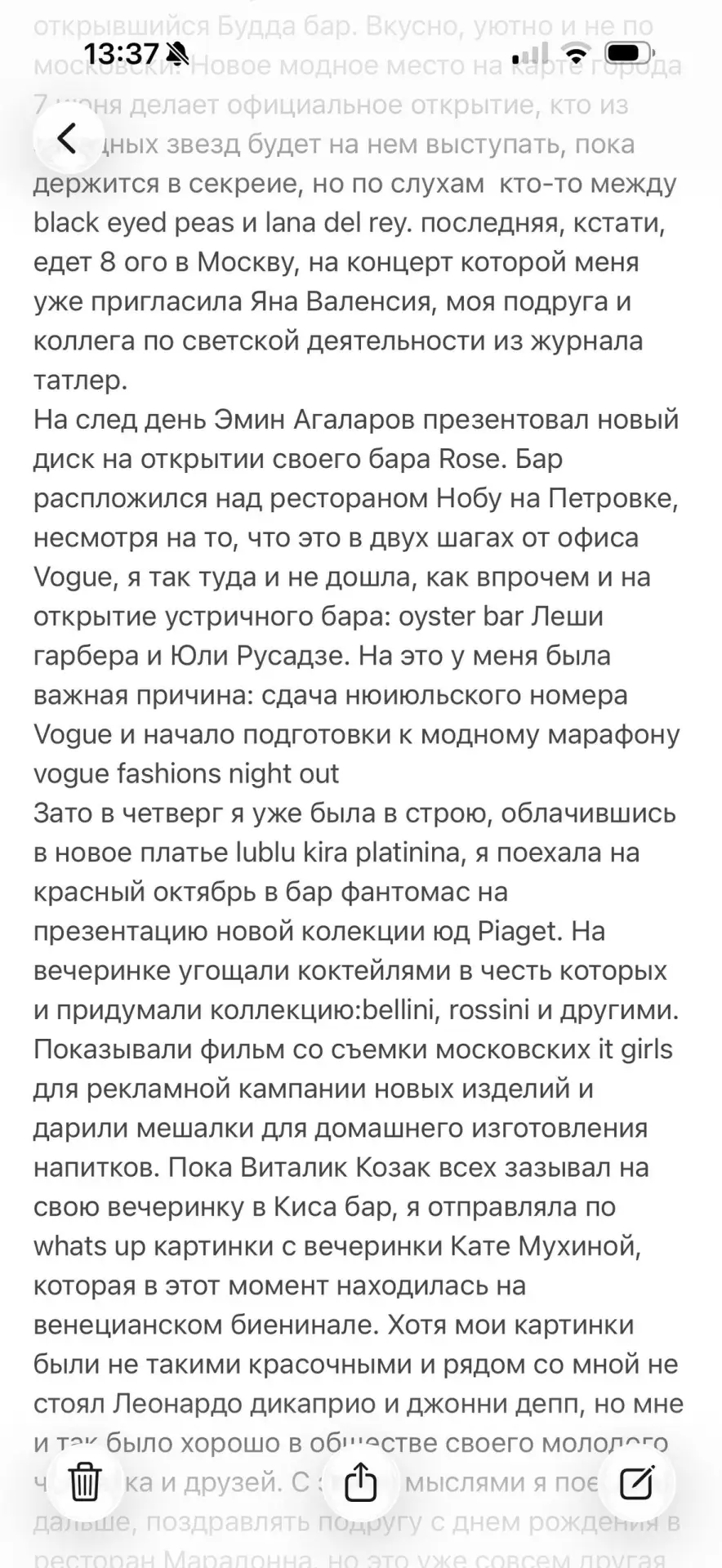Share this note
The image size is (722, 1568).
(x=360, y=1481)
